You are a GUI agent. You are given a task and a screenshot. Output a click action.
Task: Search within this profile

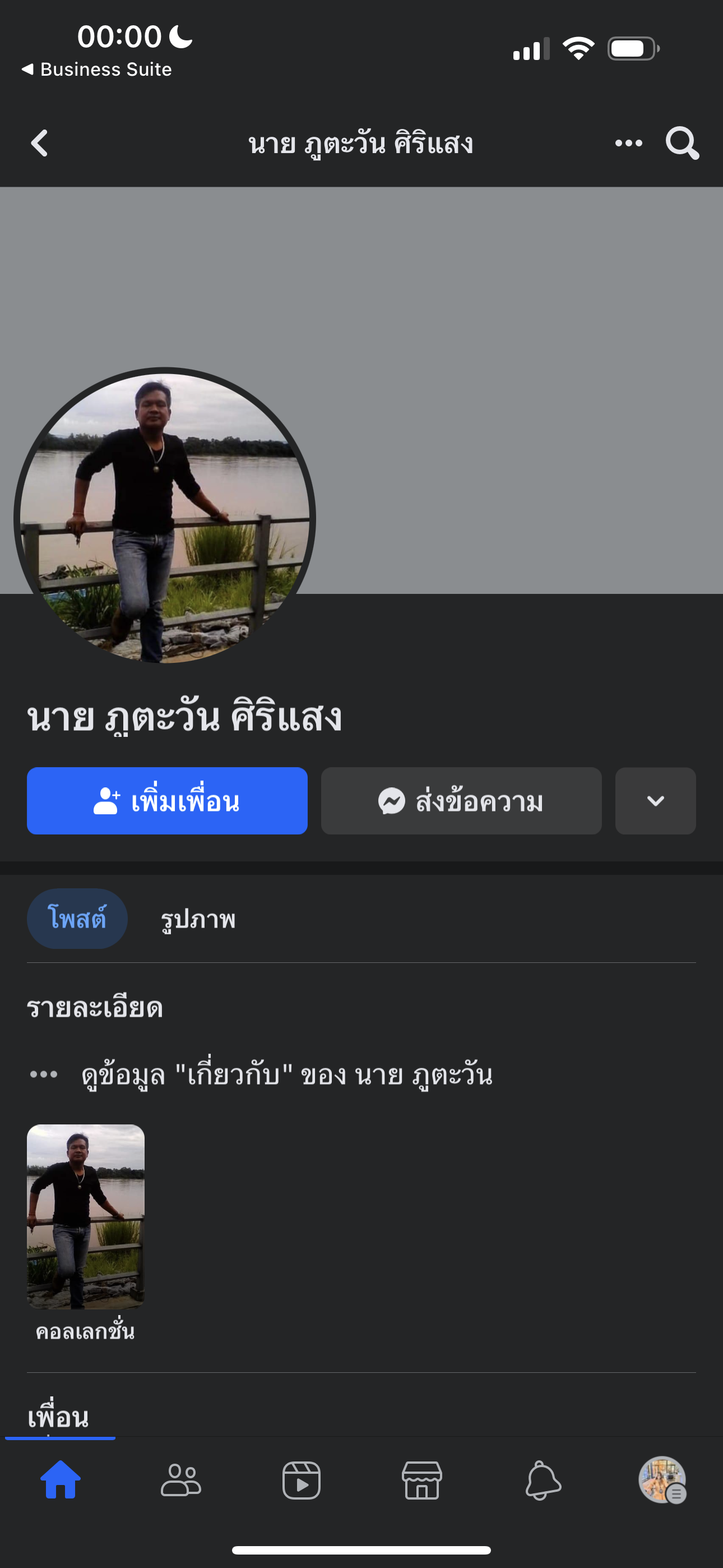[682, 144]
